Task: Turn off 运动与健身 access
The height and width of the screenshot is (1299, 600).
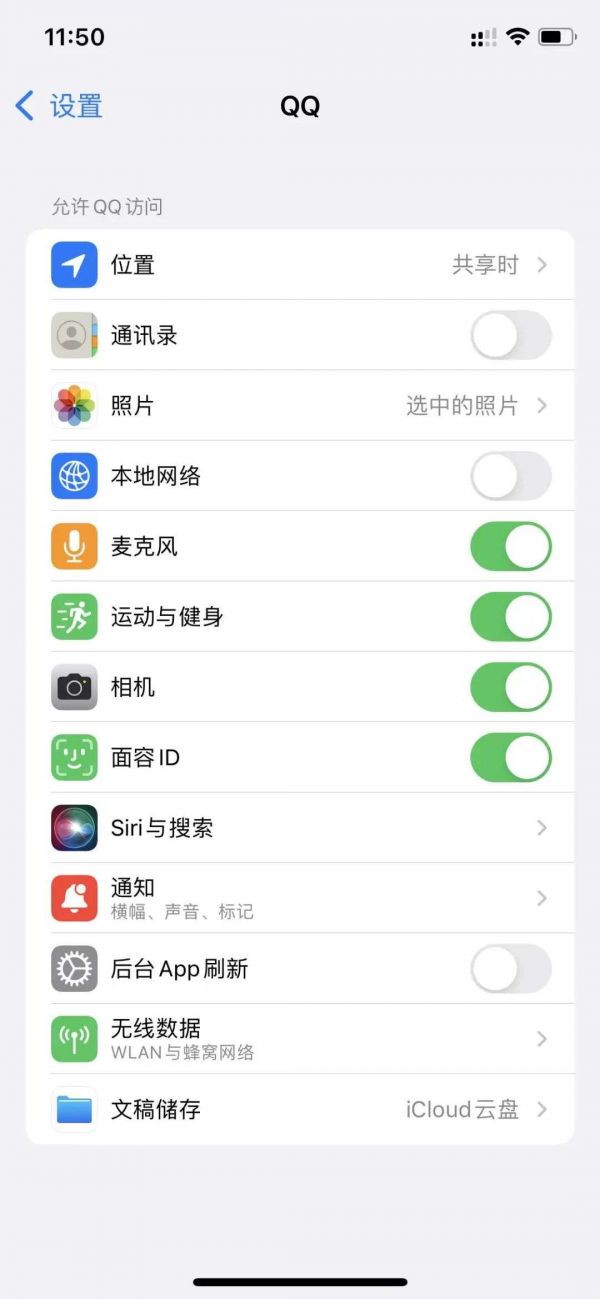Action: tap(510, 617)
